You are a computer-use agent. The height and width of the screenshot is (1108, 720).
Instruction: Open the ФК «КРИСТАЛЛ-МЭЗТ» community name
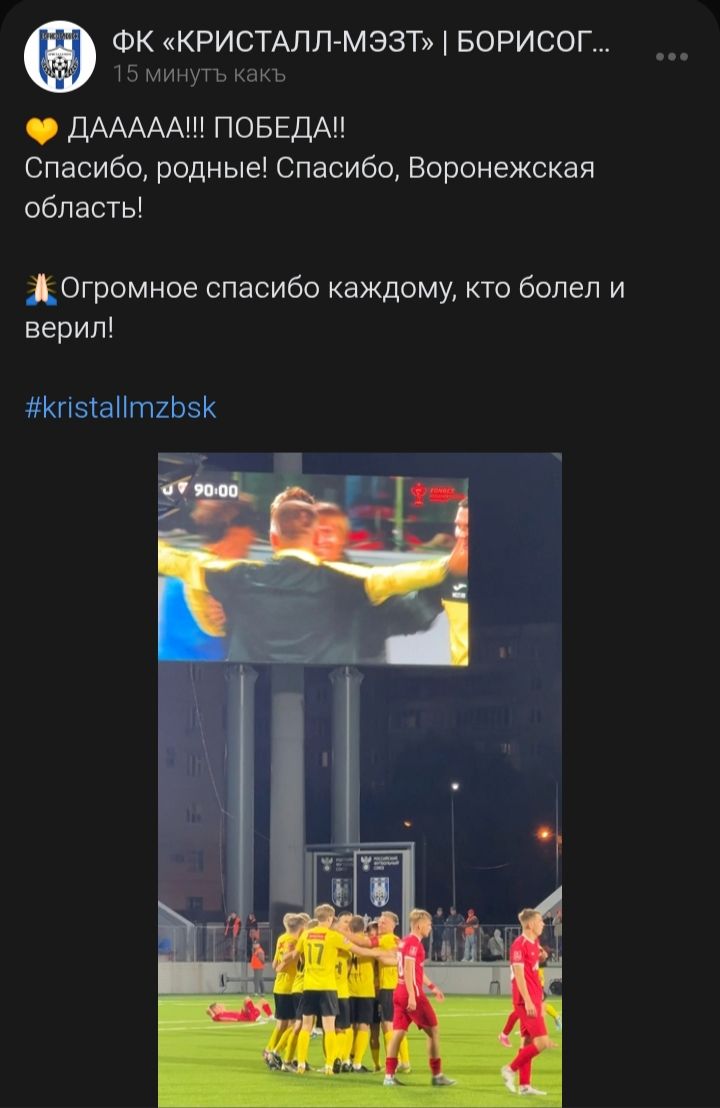(360, 43)
